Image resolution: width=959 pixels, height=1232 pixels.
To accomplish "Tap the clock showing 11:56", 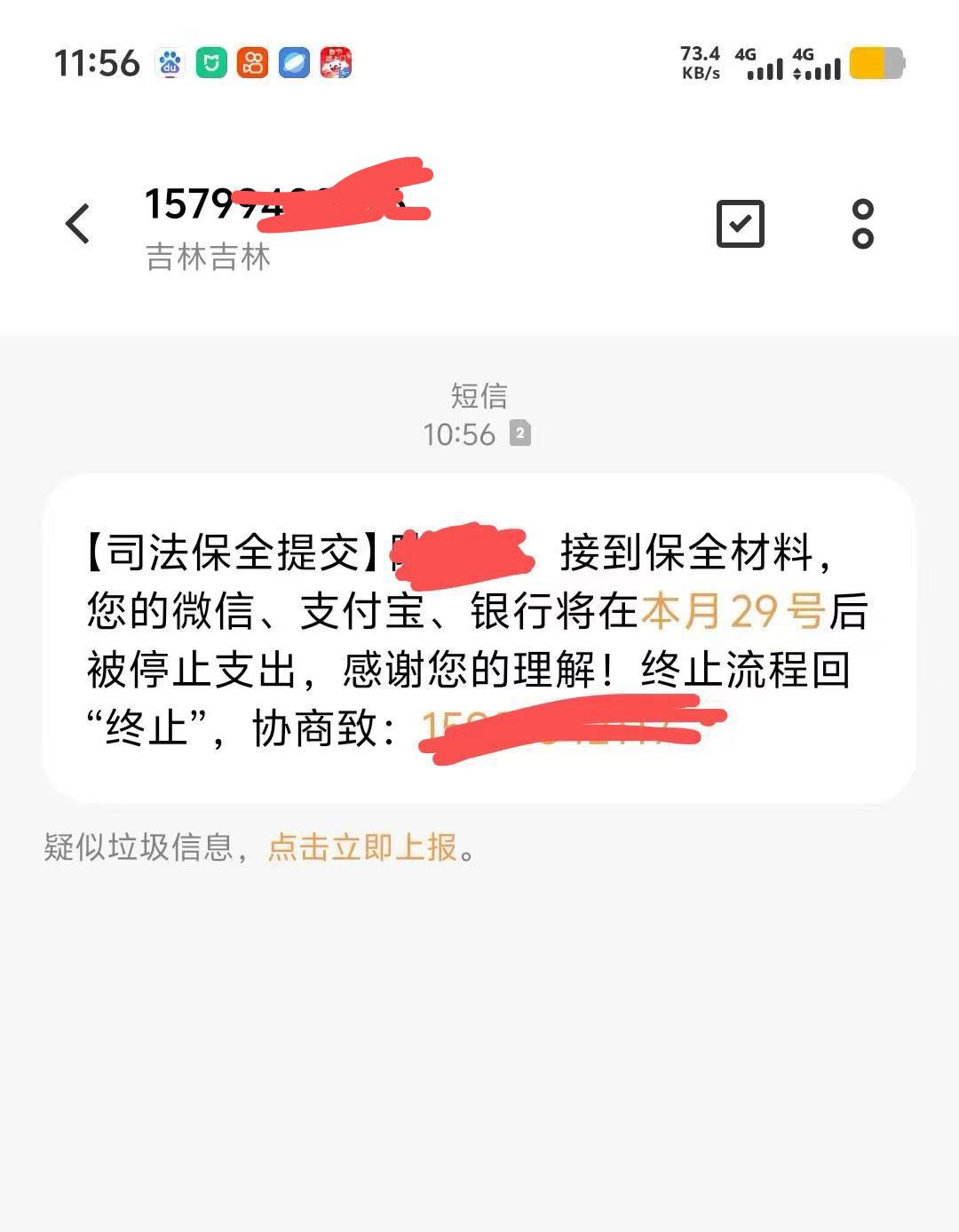I will (98, 64).
